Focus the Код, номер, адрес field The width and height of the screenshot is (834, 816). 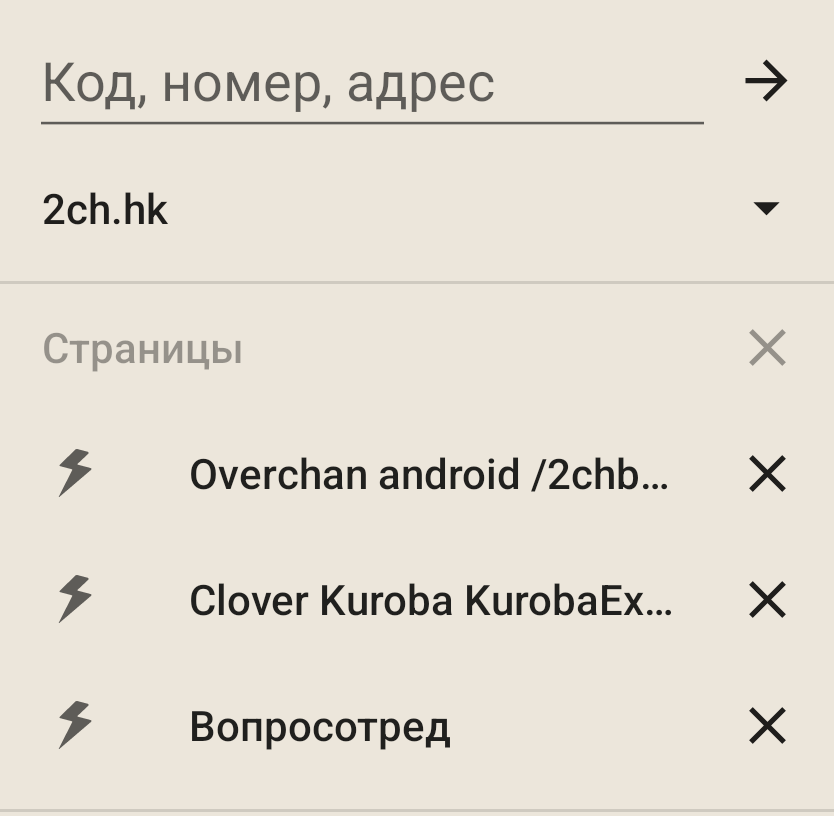(x=370, y=83)
